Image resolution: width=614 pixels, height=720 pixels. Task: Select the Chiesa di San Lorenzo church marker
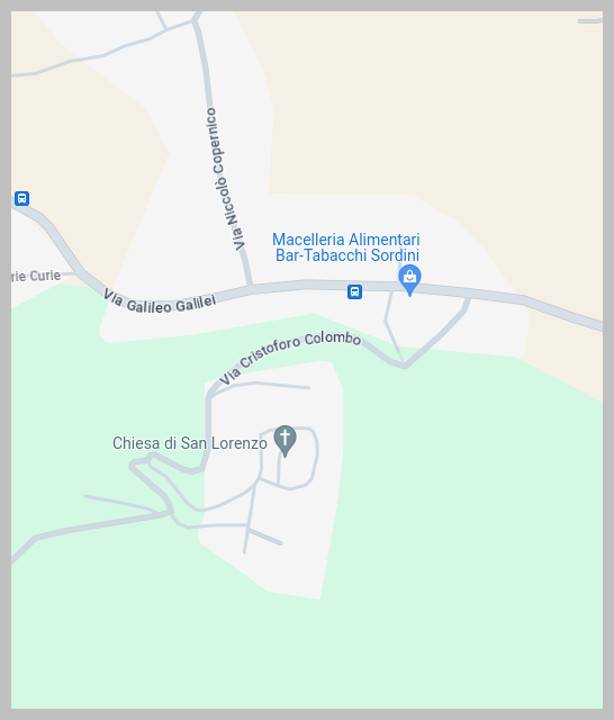[286, 439]
